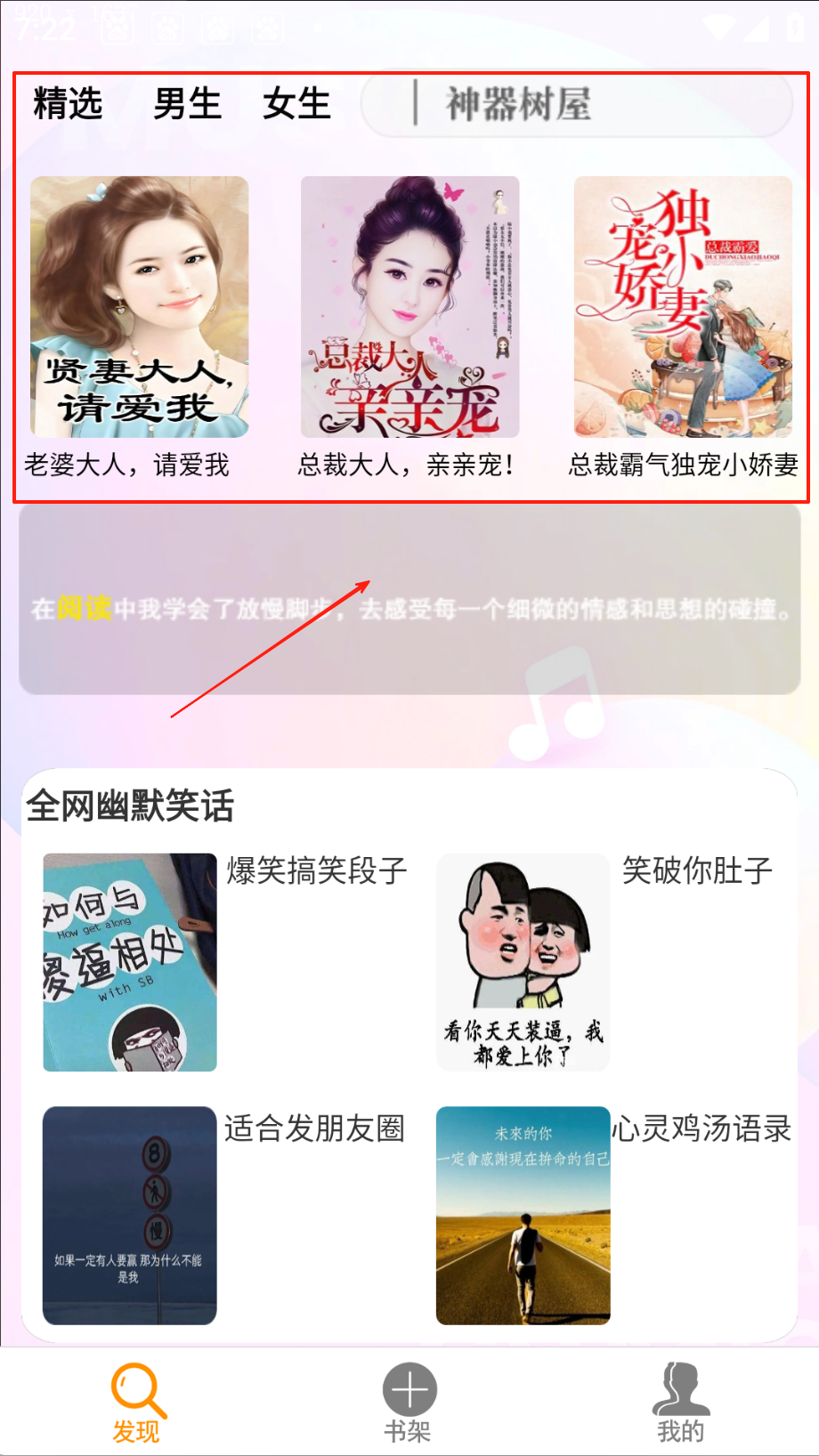Open the book 总裁大人，亲亲宠!
Screen dimensions: 819x1456
pos(409,307)
